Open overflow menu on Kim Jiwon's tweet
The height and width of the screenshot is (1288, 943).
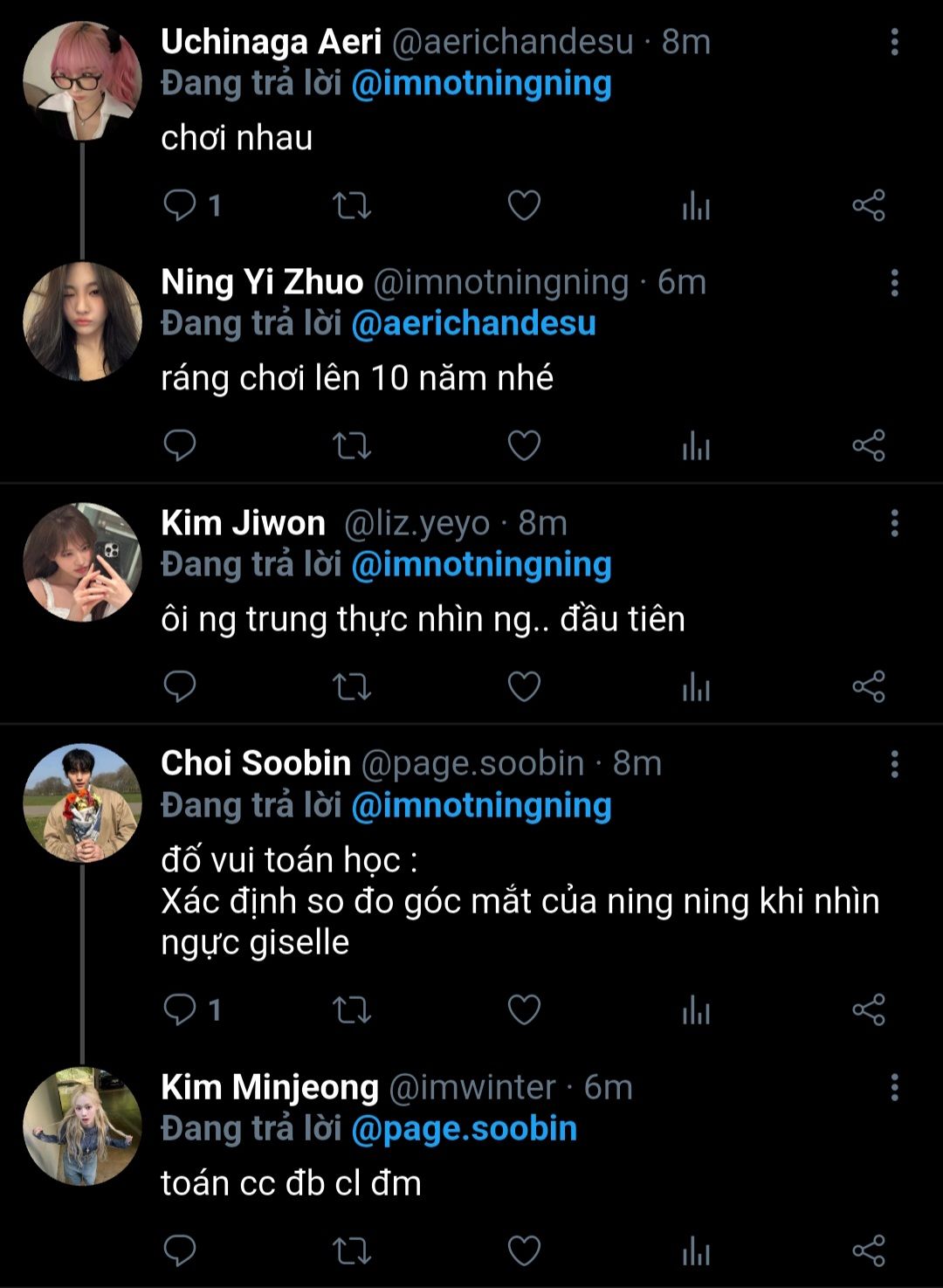(x=894, y=523)
